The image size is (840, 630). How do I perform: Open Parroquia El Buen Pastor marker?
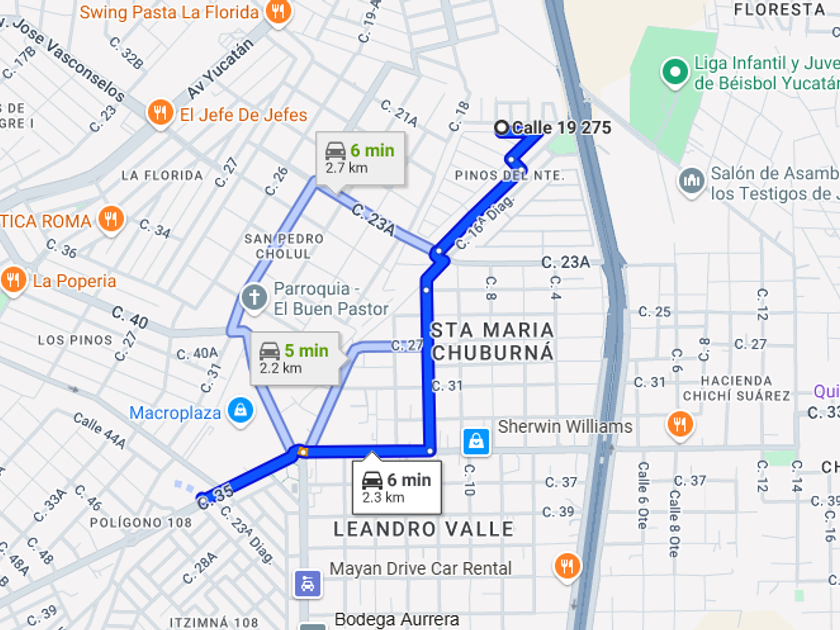click(255, 297)
